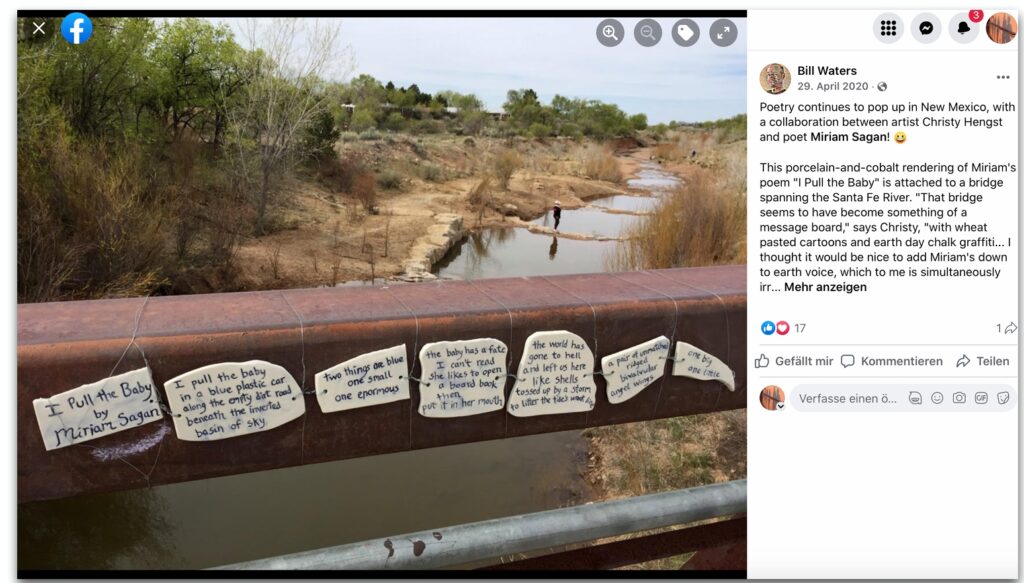The image size is (1024, 583).
Task: View who reacted to the post
Action: (783, 328)
